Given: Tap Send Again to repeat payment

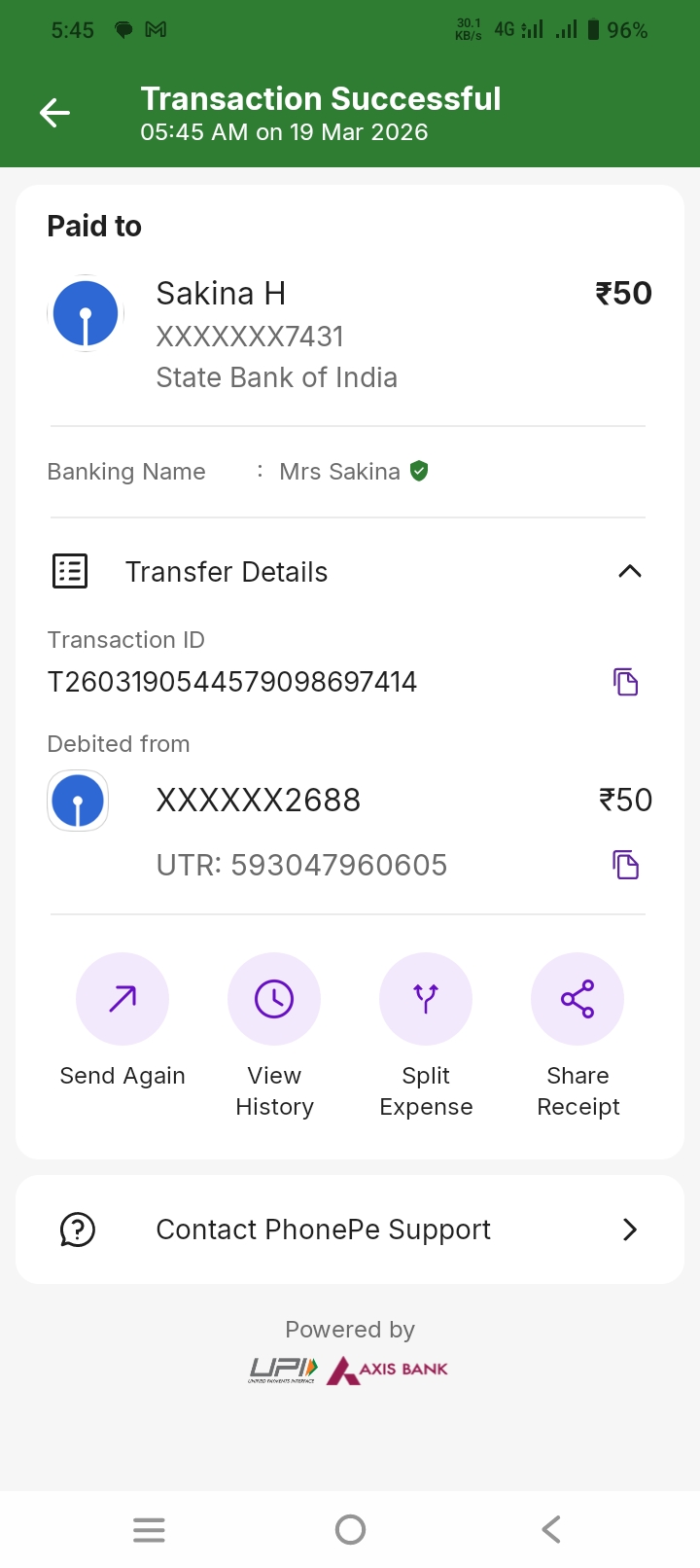Looking at the screenshot, I should tap(122, 999).
